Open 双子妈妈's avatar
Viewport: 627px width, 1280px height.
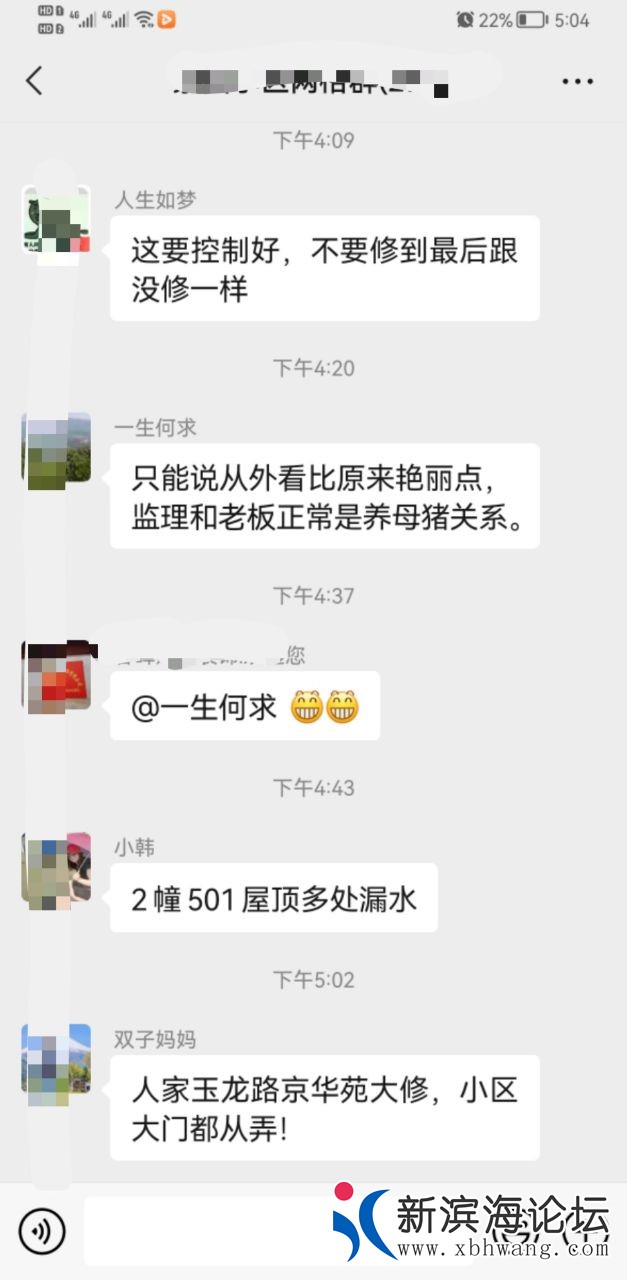tap(56, 1059)
